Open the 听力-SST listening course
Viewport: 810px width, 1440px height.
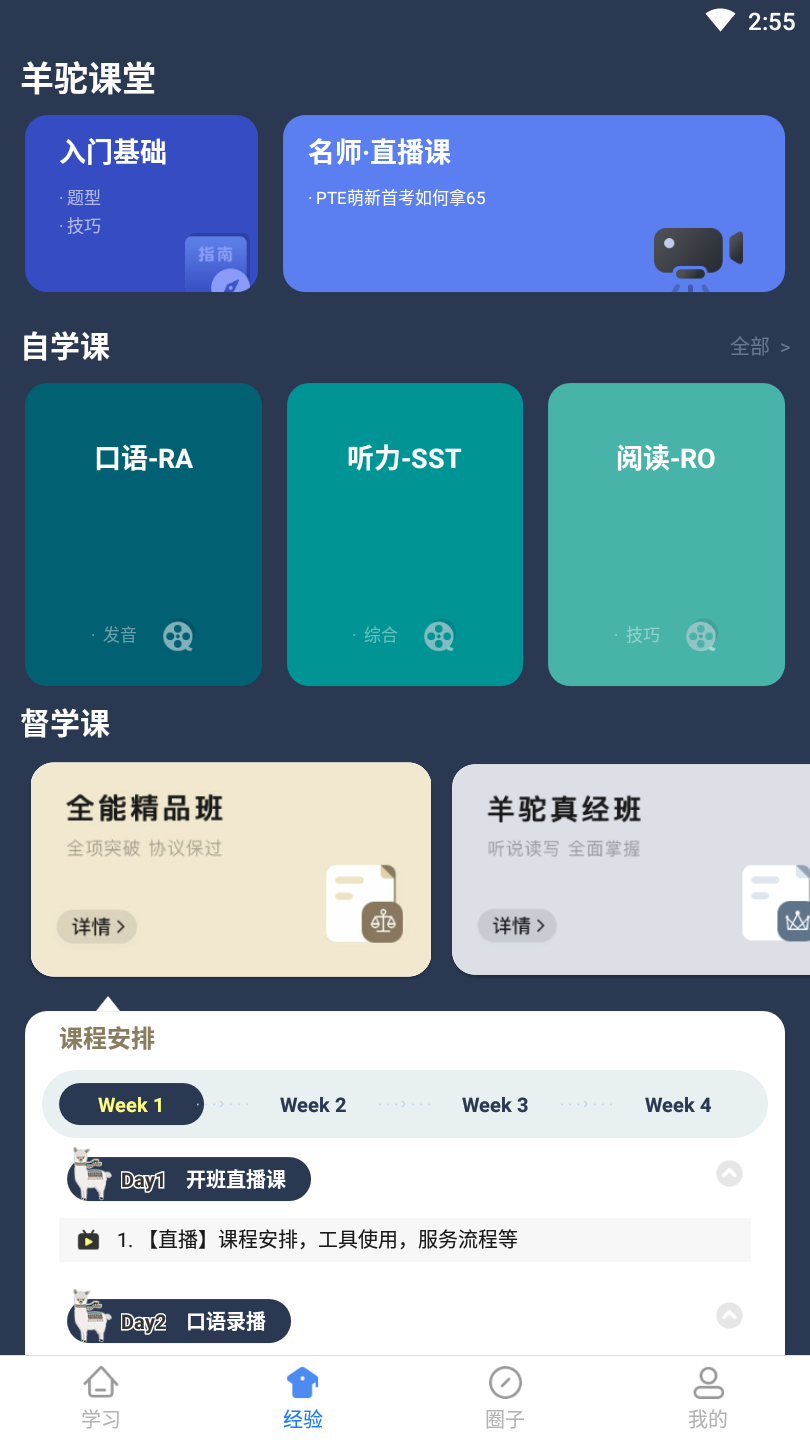404,534
